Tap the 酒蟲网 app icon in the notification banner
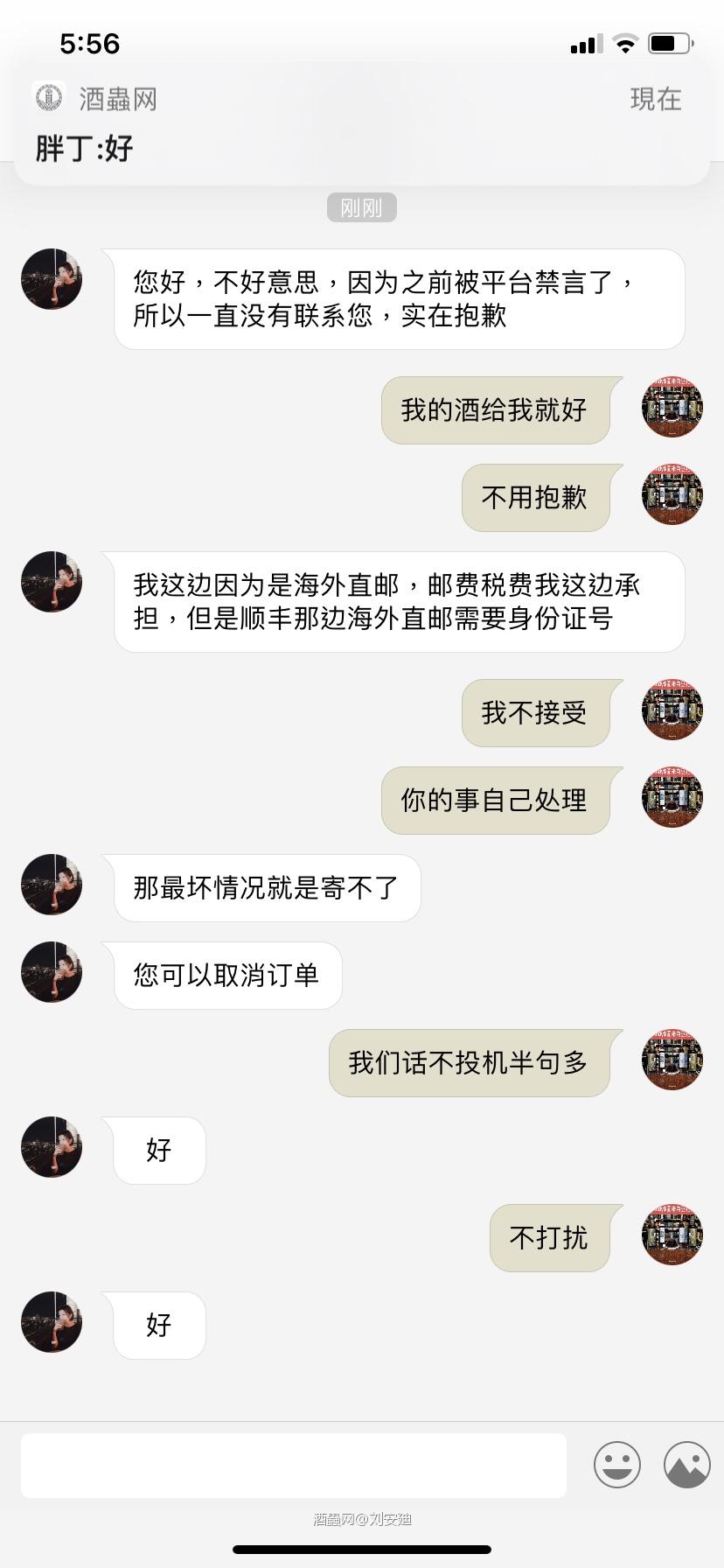The height and width of the screenshot is (1568, 724). 49,99
